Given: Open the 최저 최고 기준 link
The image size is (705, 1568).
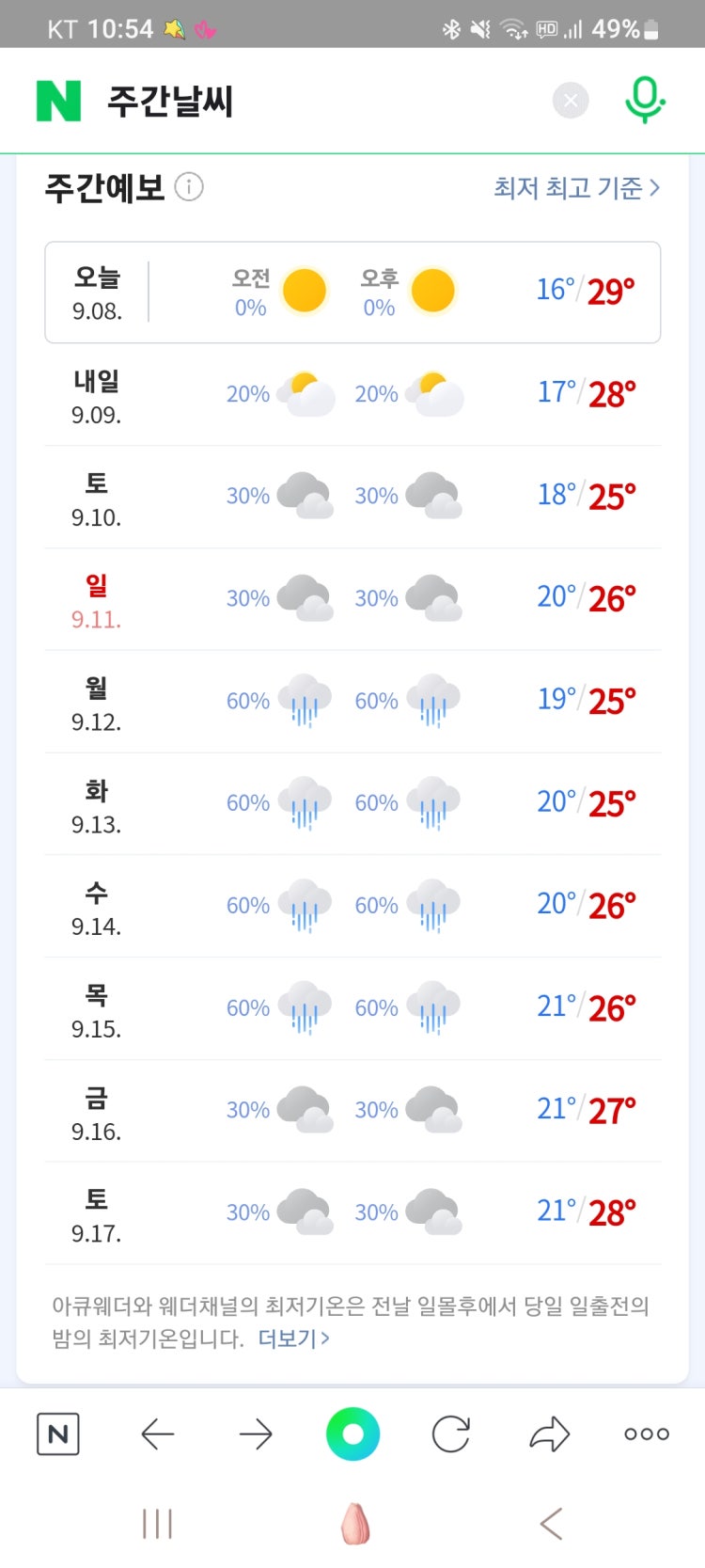Looking at the screenshot, I should pos(576,188).
